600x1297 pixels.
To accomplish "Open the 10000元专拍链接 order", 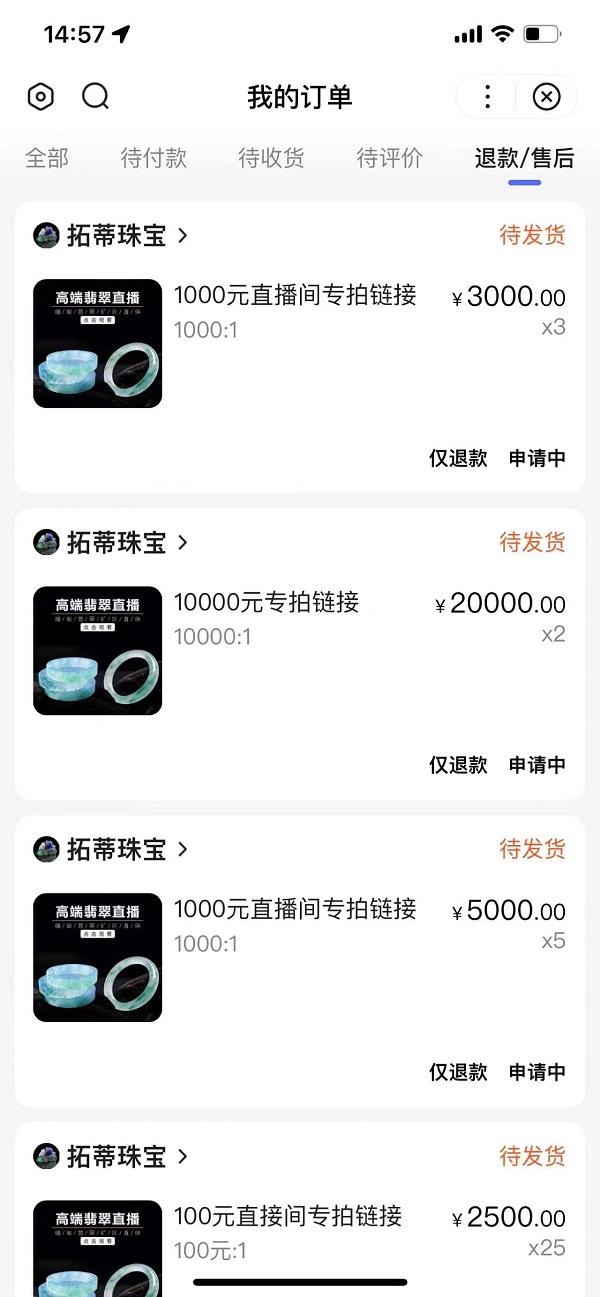I will [x=300, y=654].
